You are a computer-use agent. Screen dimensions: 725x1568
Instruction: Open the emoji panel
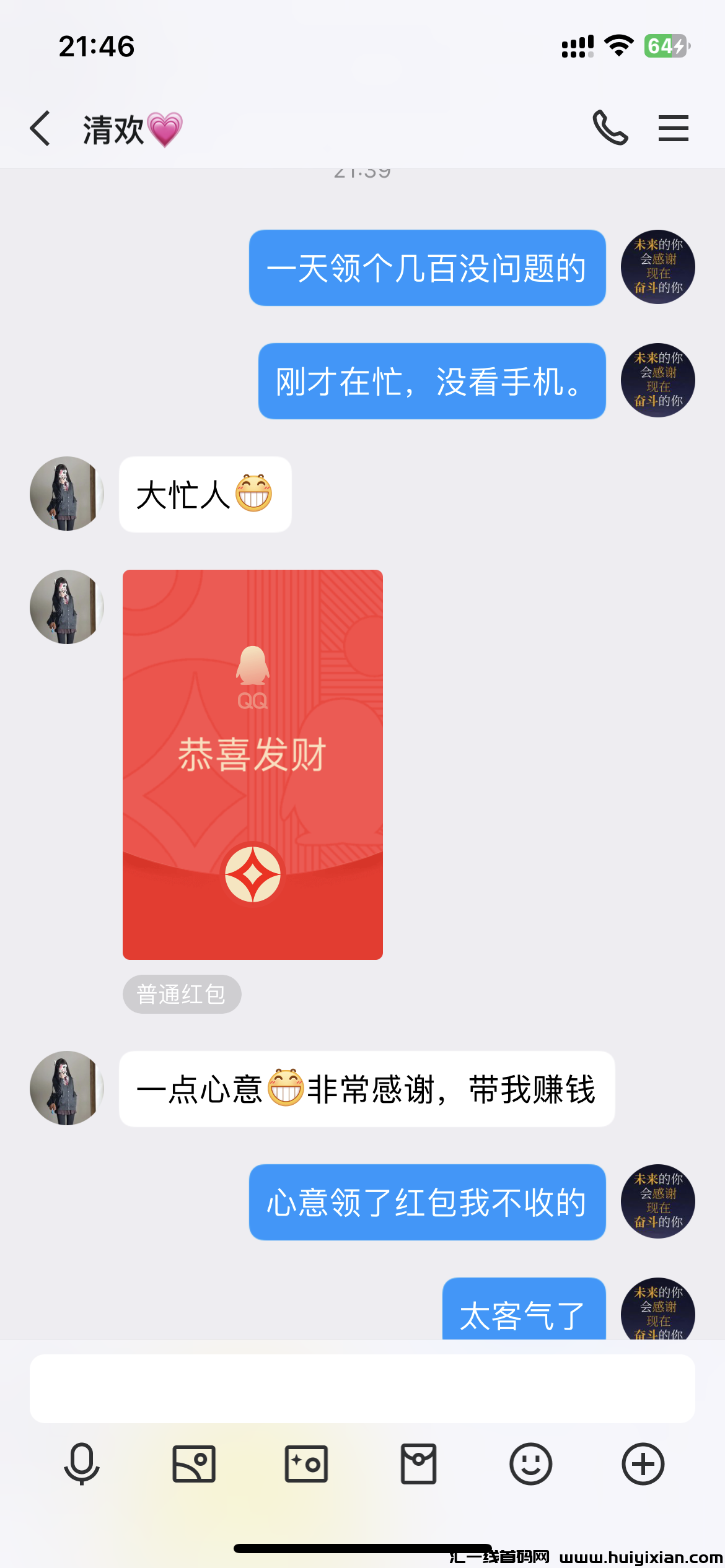pos(530,1464)
